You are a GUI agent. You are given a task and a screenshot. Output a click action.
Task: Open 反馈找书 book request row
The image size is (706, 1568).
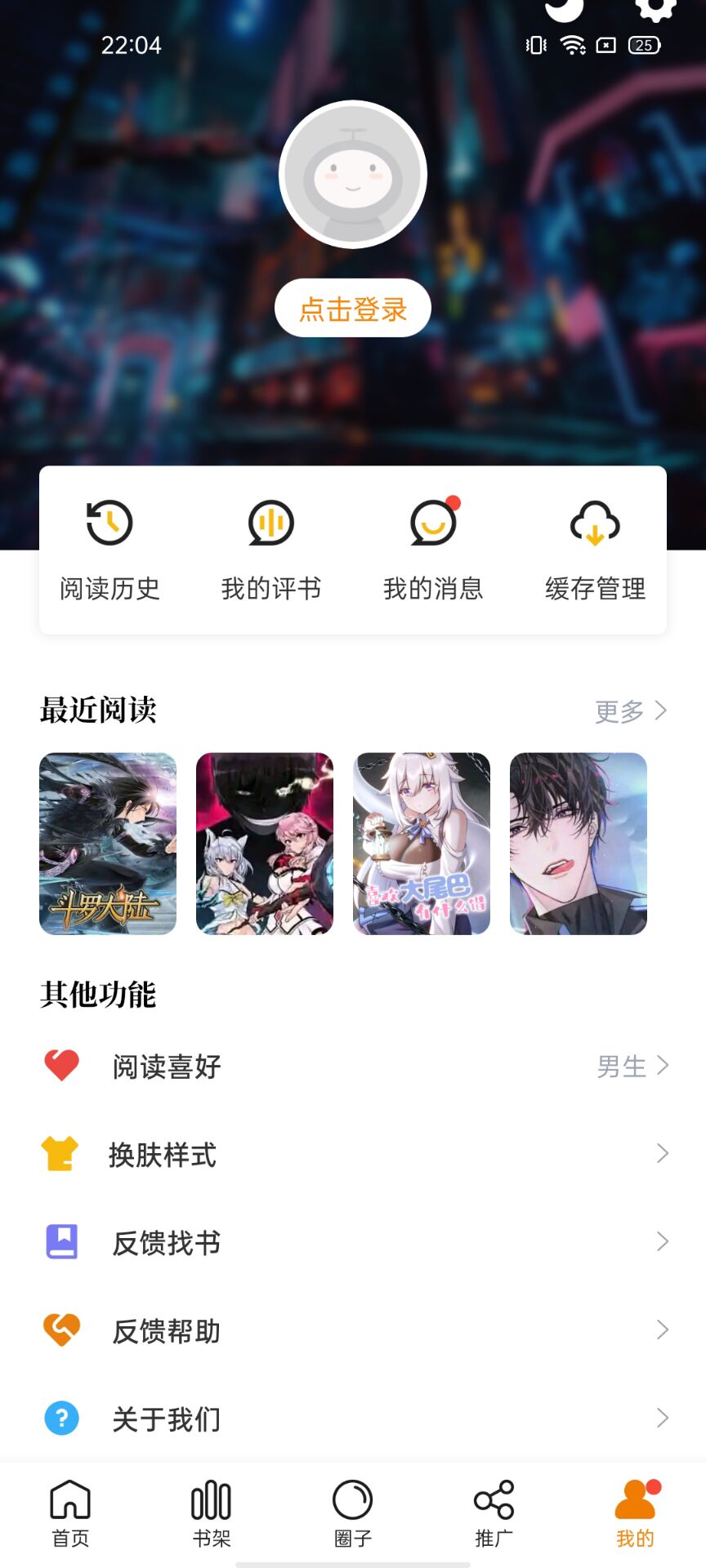pyautogui.click(x=353, y=1242)
